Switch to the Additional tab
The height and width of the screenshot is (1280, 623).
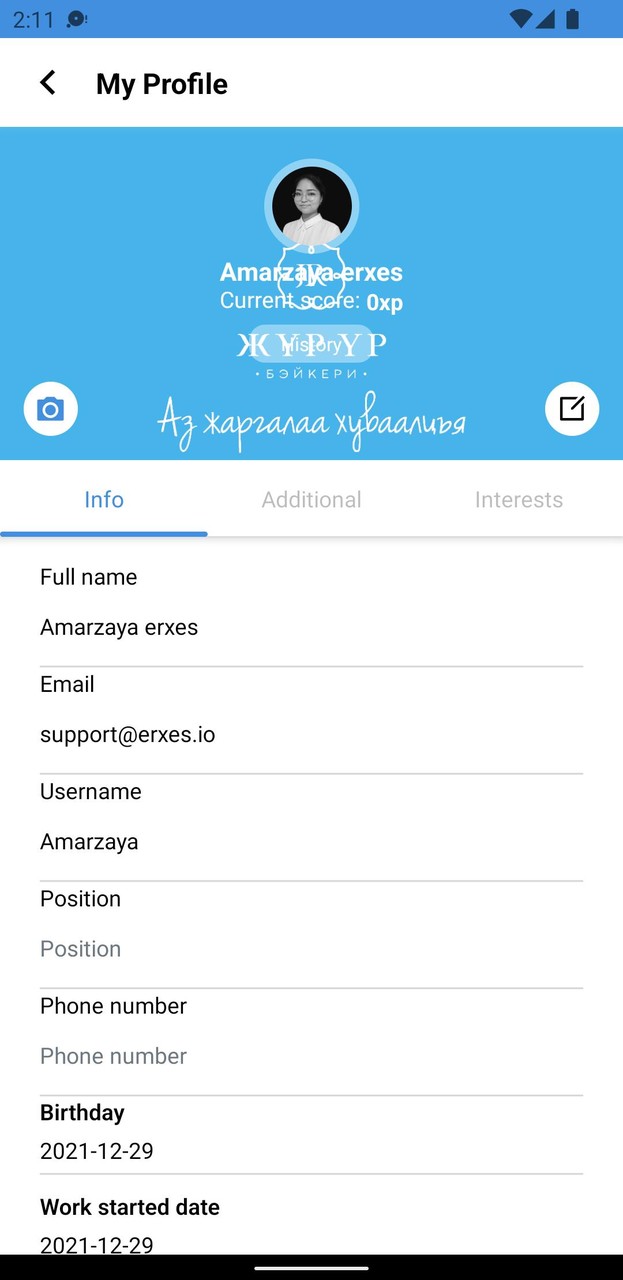pos(311,499)
